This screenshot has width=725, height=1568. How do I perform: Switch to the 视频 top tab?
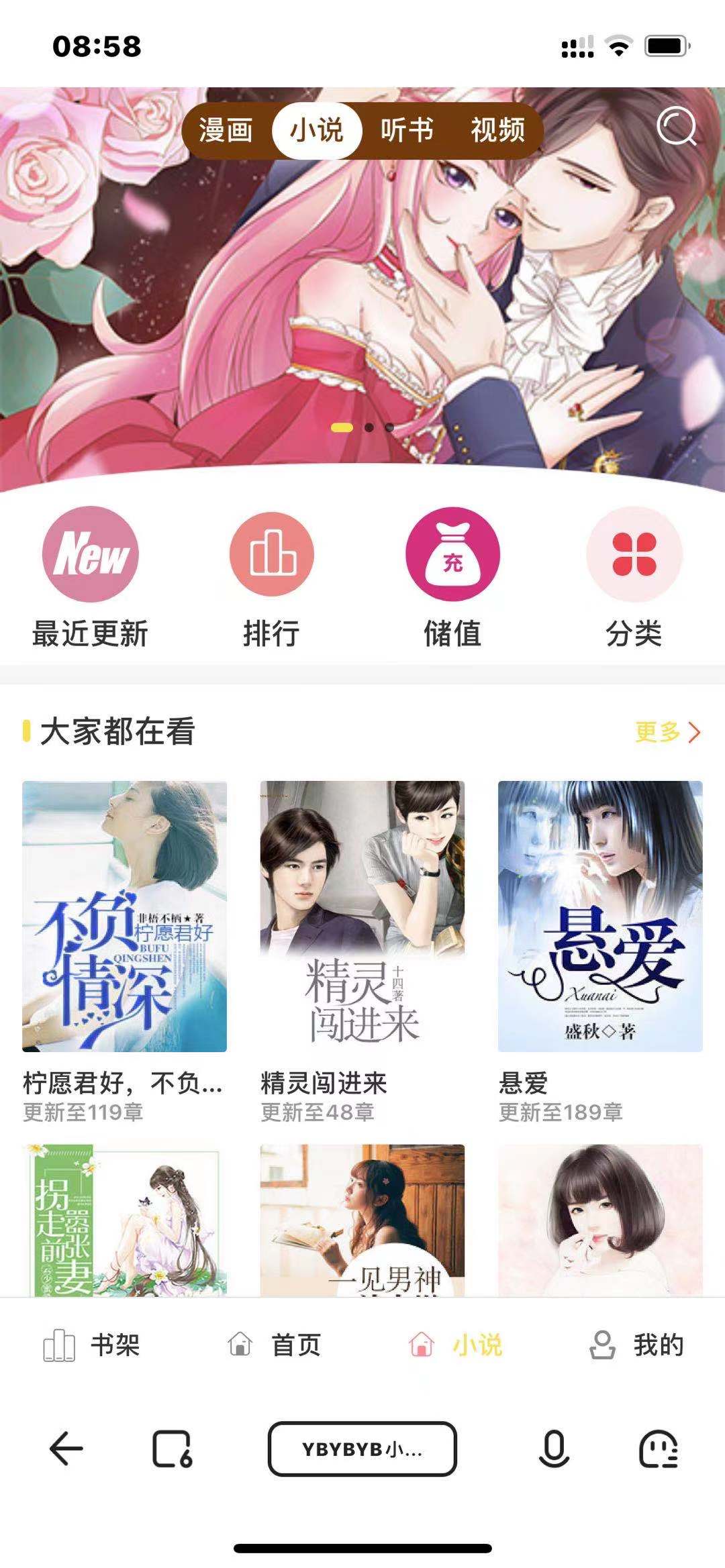coord(497,130)
